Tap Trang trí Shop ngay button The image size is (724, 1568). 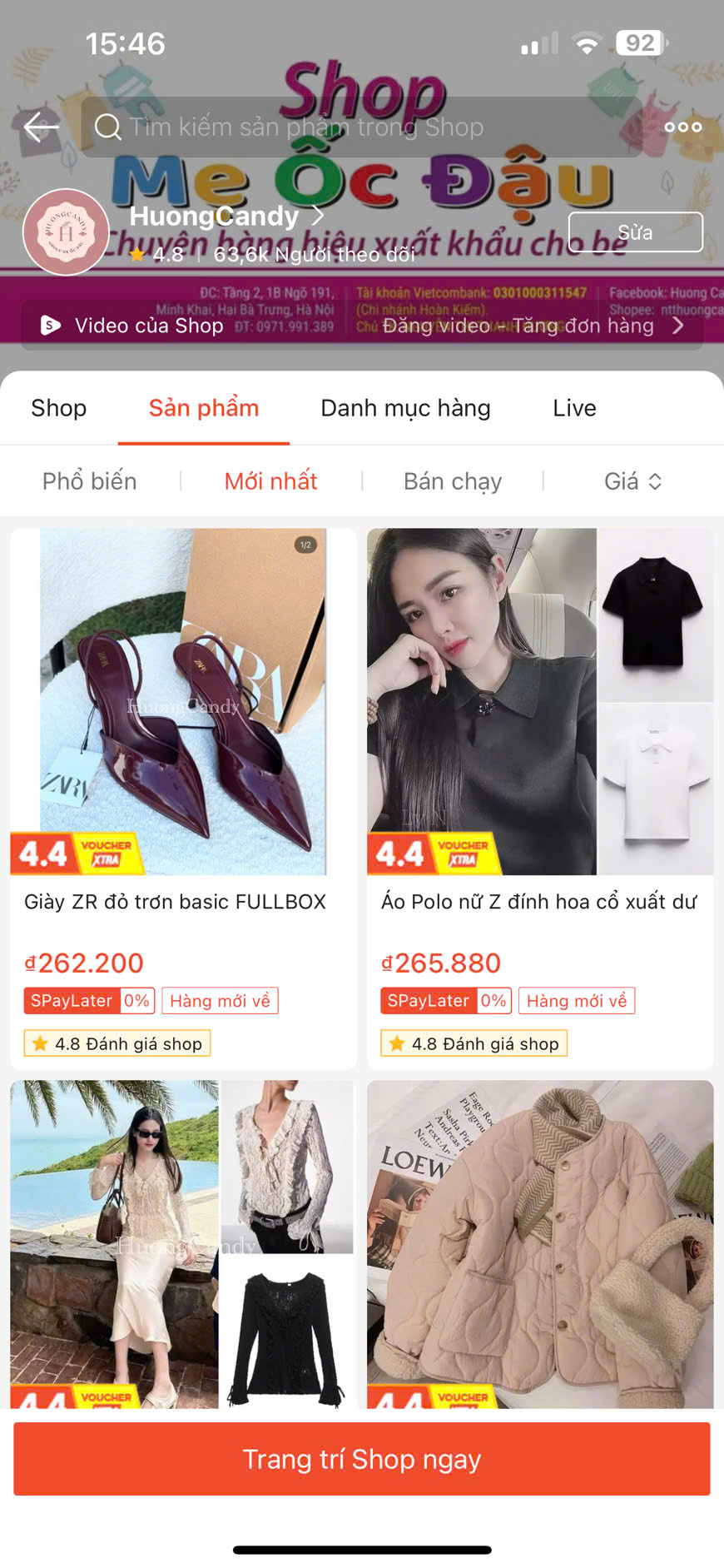(x=361, y=1459)
